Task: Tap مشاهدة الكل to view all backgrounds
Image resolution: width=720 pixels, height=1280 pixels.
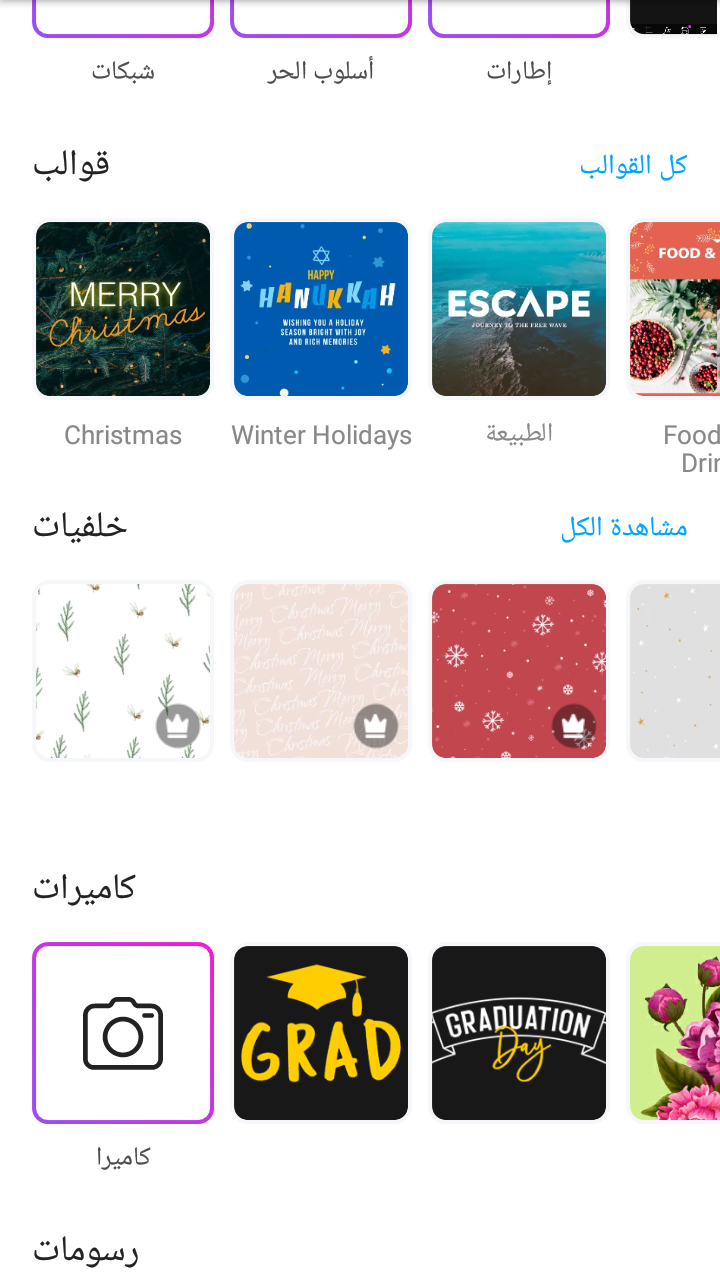Action: [x=624, y=527]
